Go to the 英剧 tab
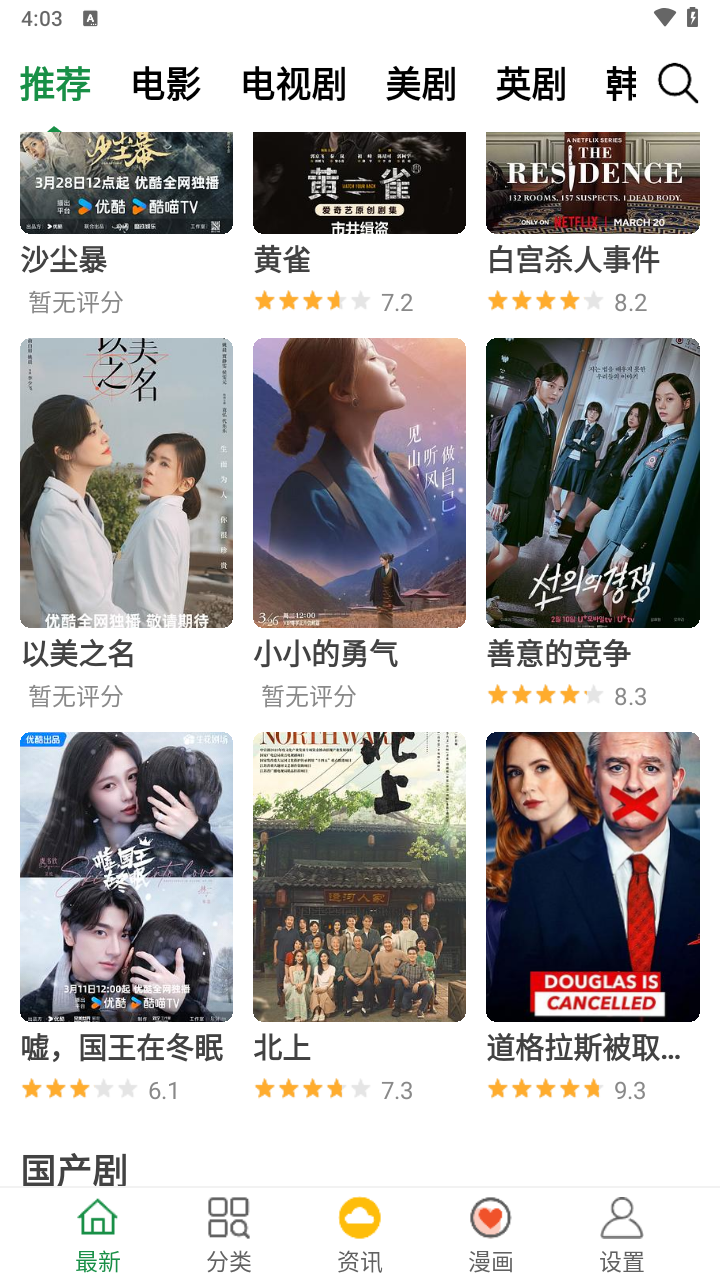 [x=531, y=85]
